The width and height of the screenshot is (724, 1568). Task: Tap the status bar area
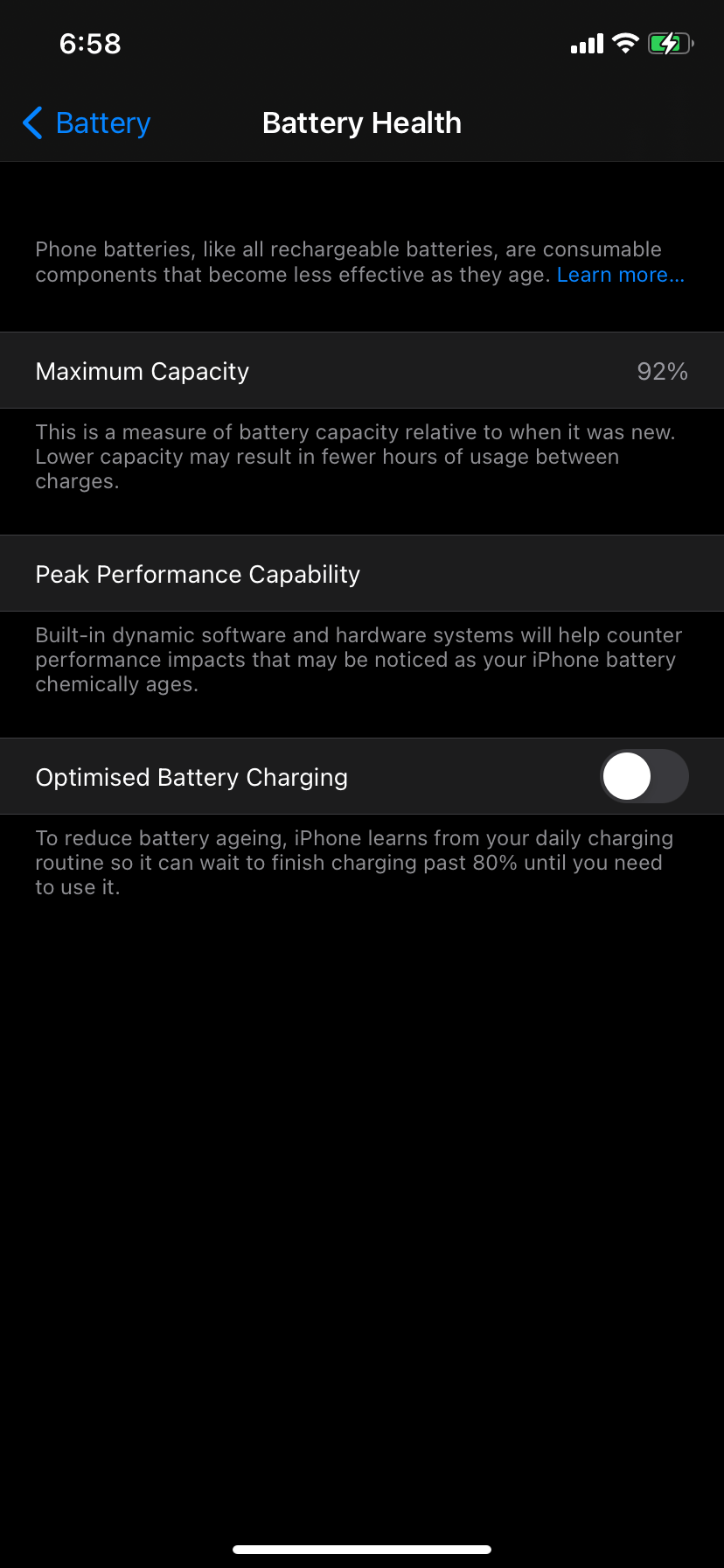(362, 43)
